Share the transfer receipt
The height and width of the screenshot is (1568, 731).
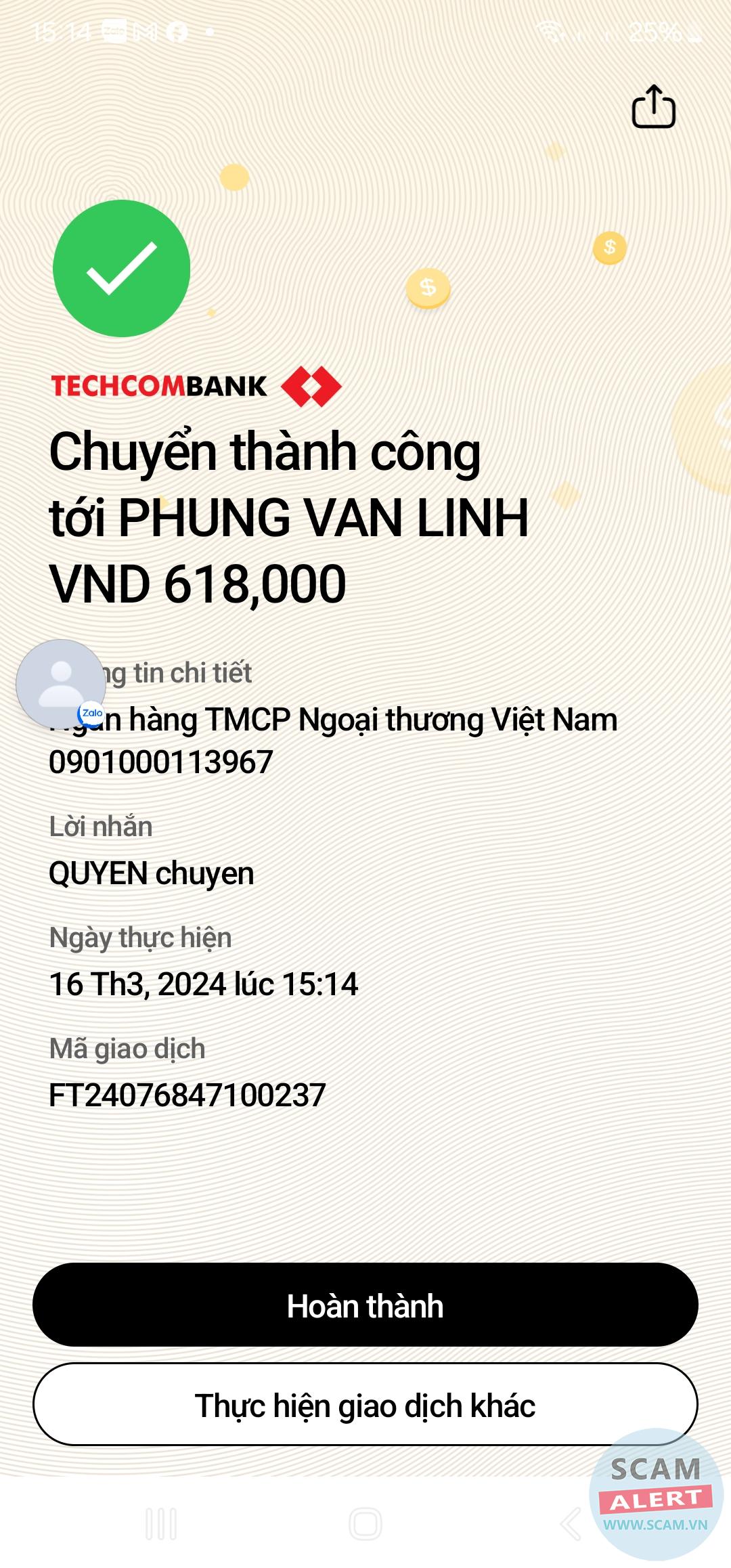(x=653, y=107)
